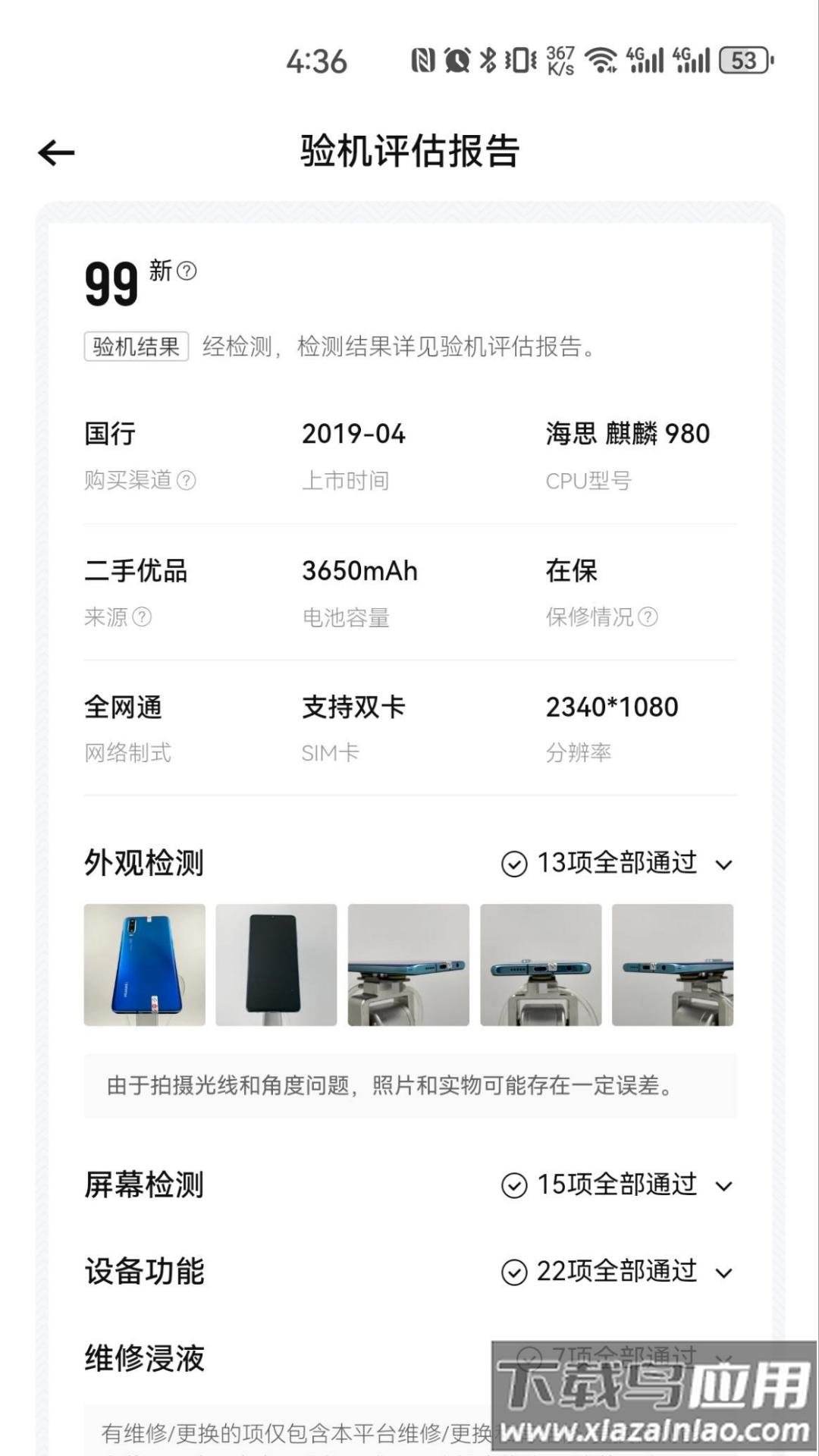Go back from the 验机评估报告 page
This screenshot has height=1456, width=819.
[x=57, y=153]
